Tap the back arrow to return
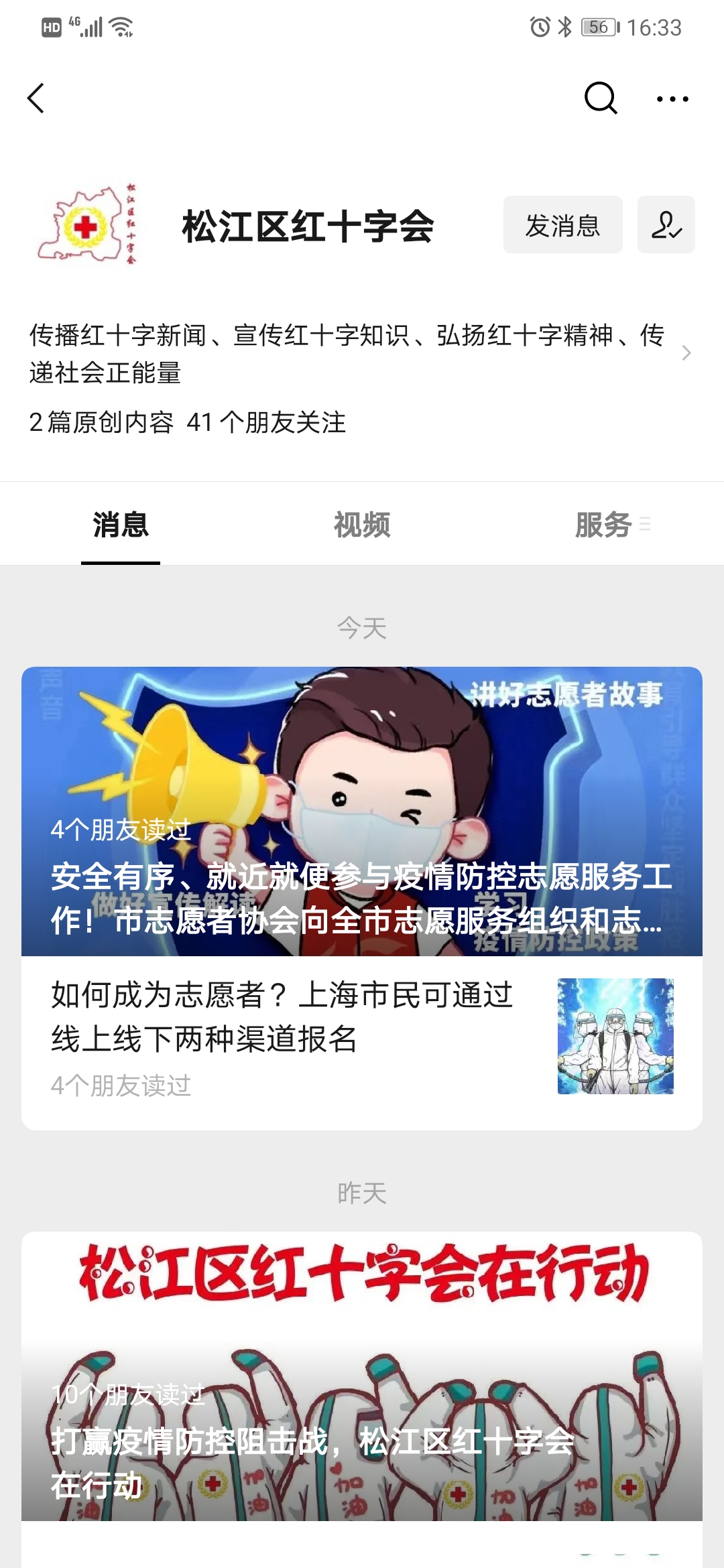This screenshot has width=724, height=1568. pyautogui.click(x=35, y=99)
